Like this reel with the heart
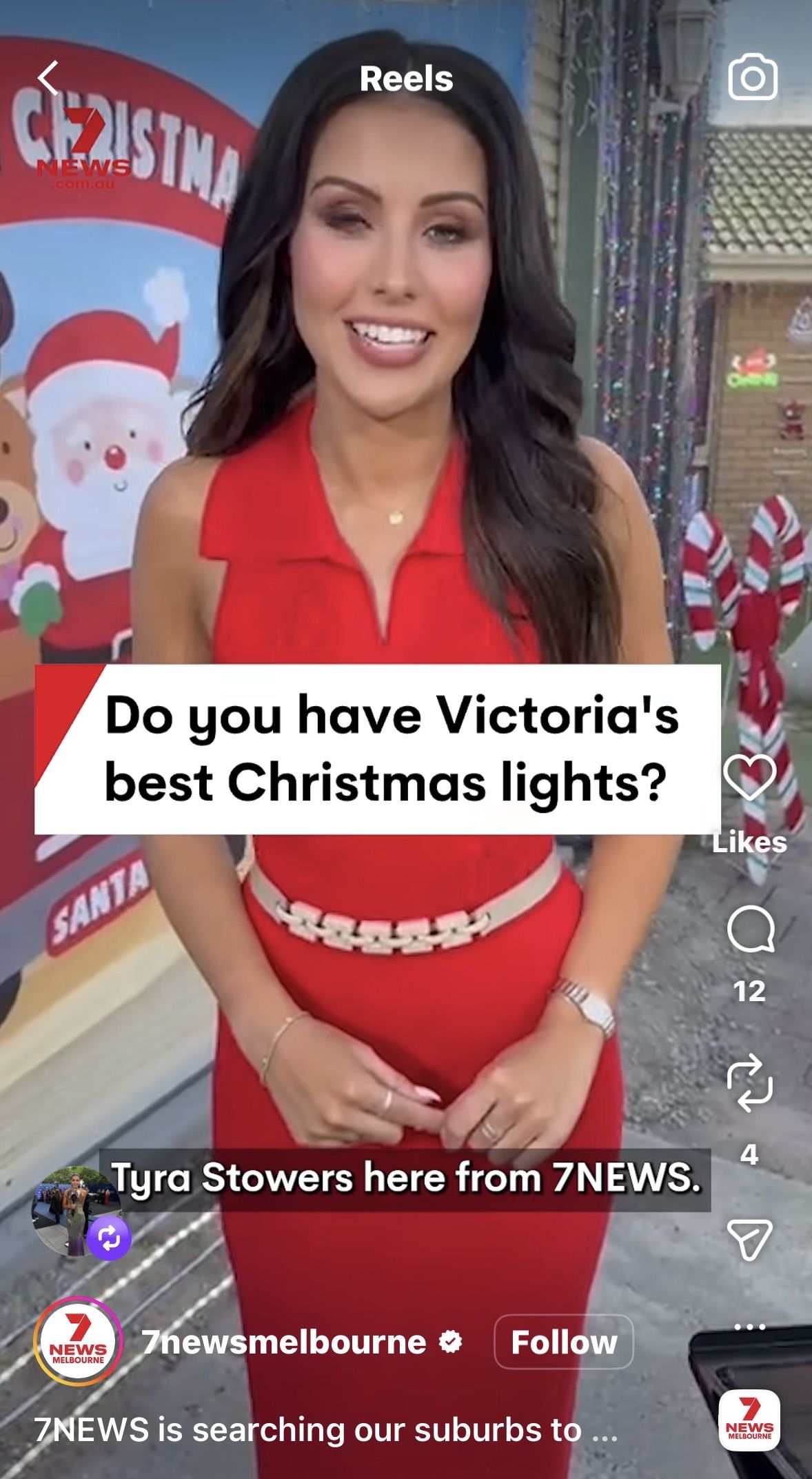 749,777
